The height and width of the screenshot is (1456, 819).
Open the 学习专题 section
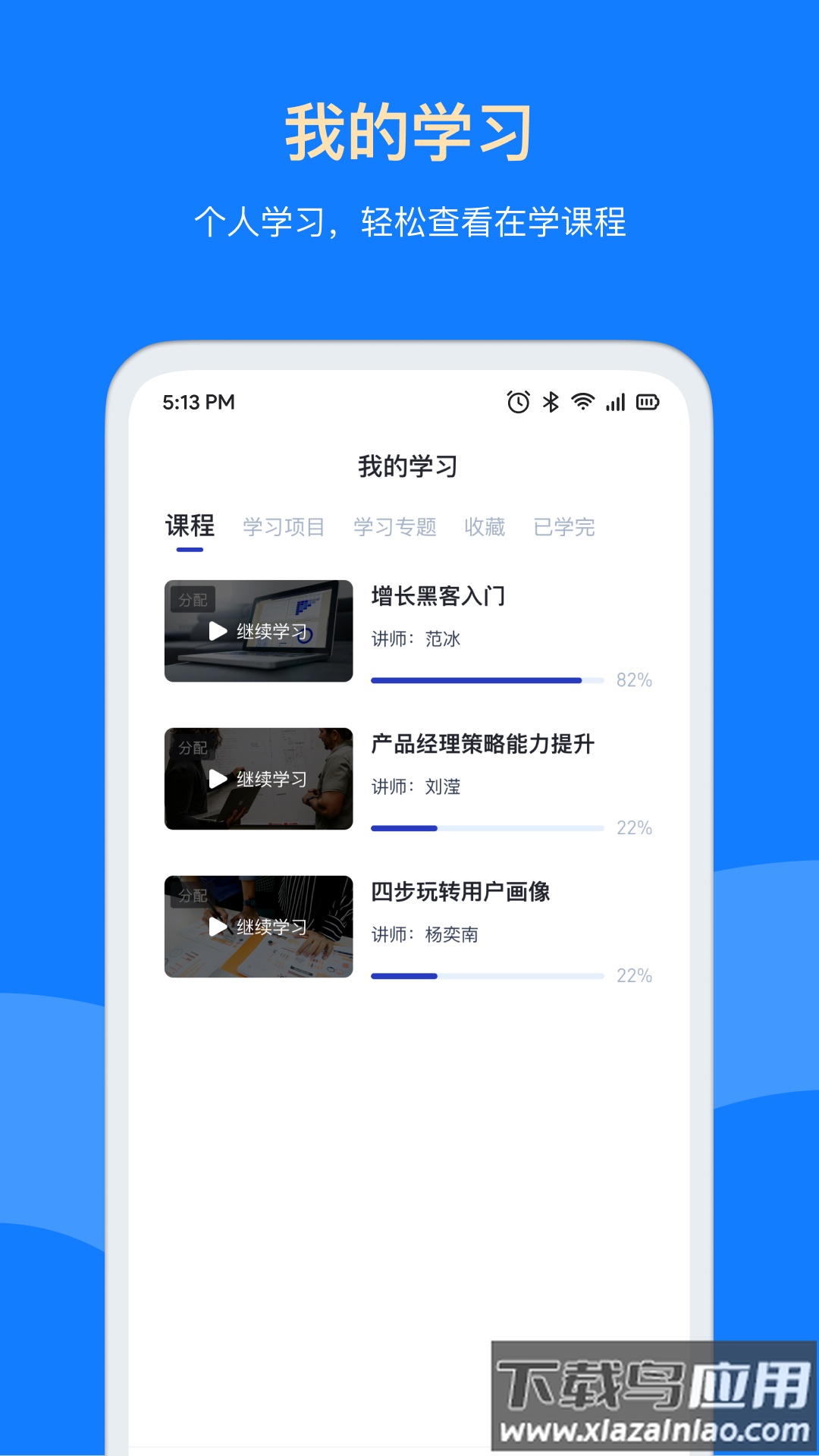tap(395, 528)
